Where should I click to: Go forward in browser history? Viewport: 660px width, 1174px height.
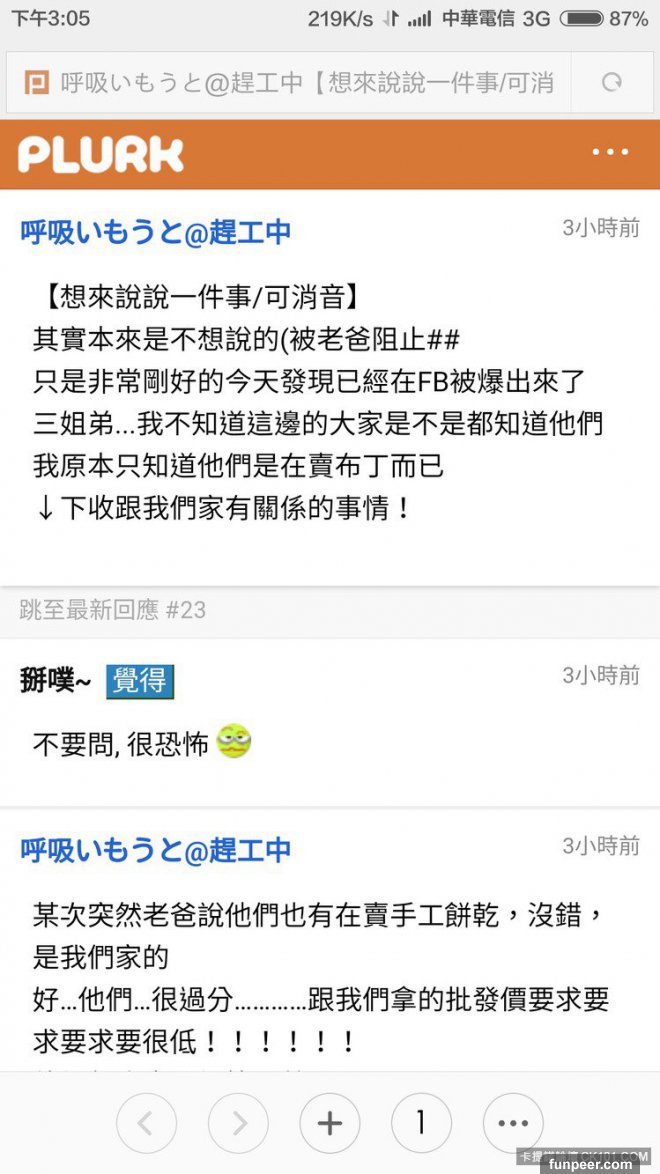coord(238,1123)
